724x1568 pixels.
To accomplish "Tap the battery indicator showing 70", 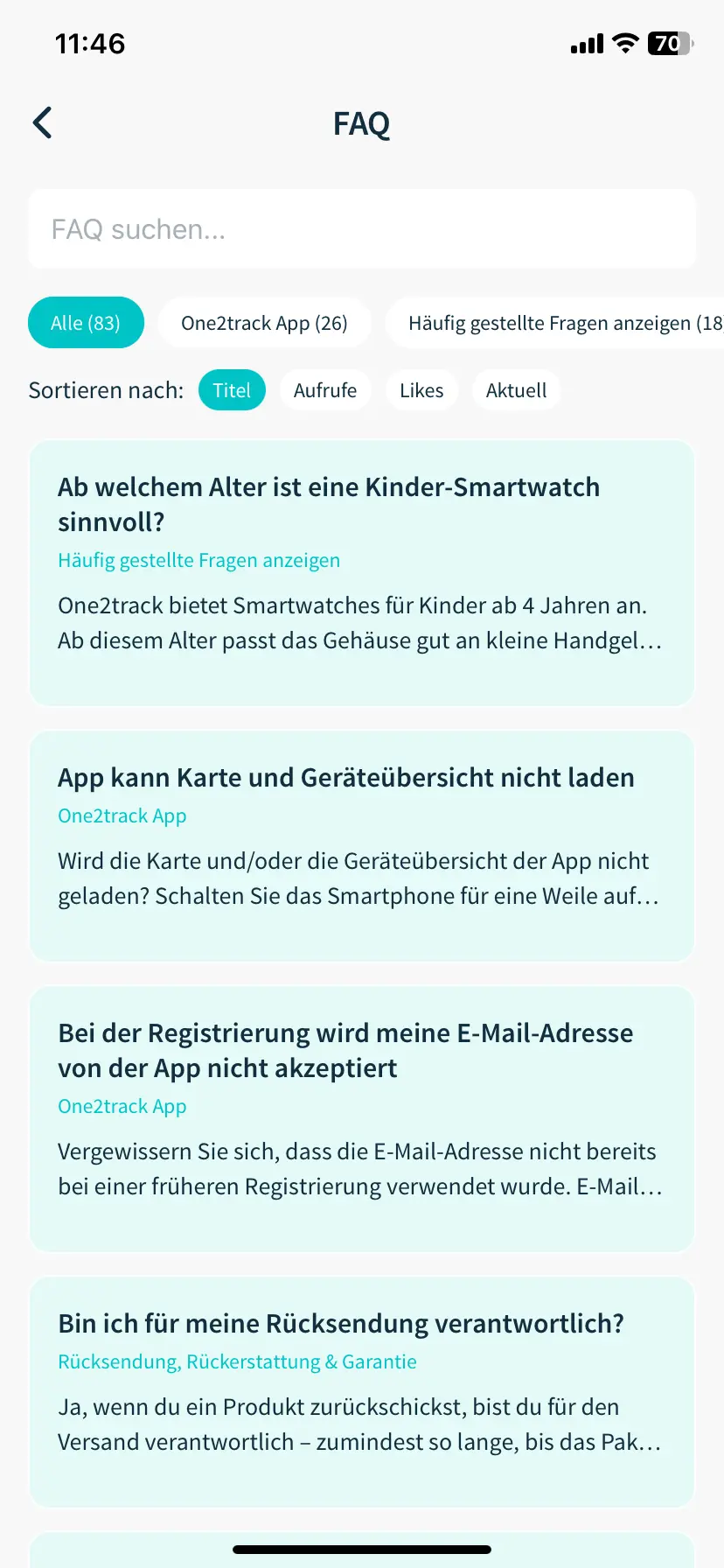I will (x=670, y=43).
